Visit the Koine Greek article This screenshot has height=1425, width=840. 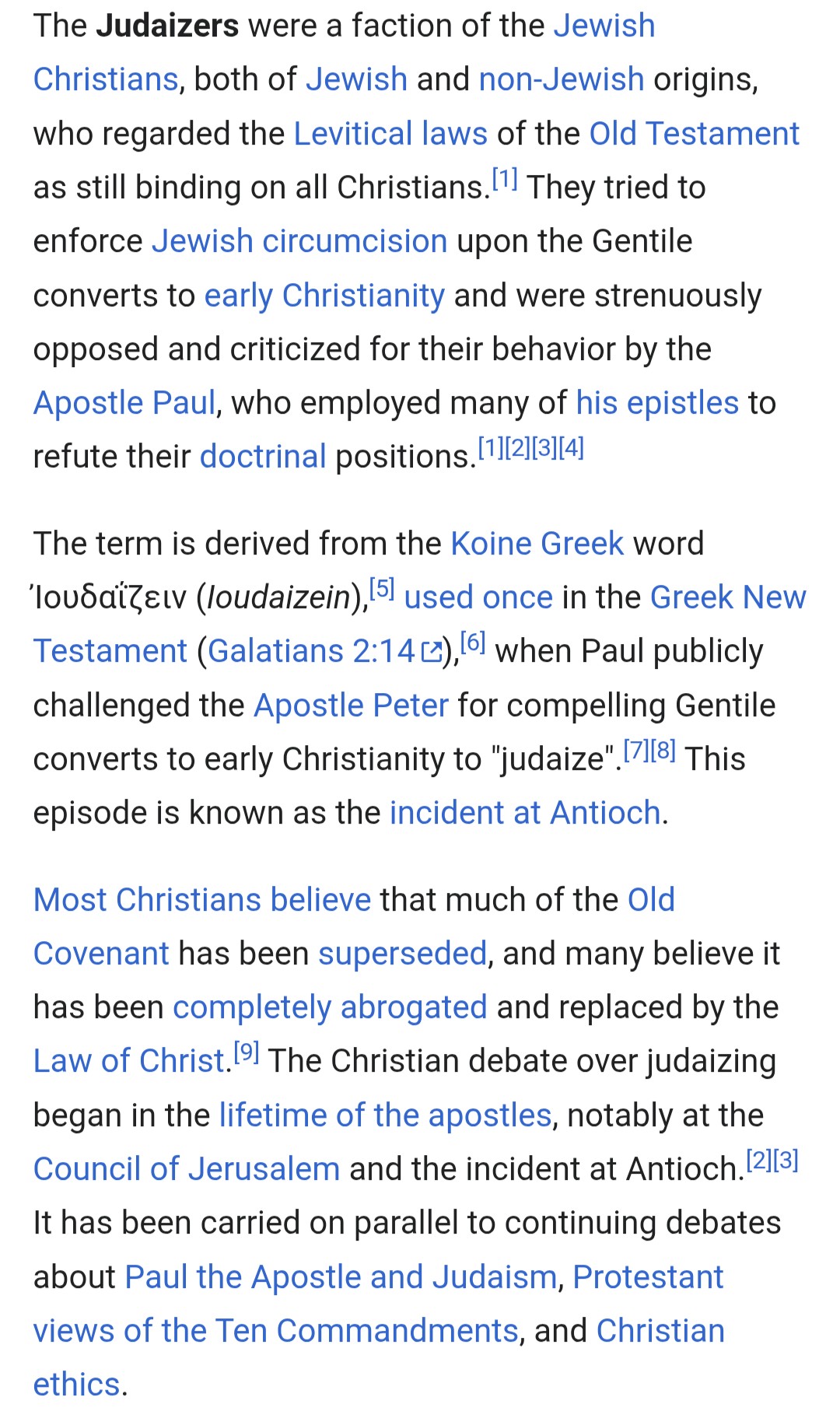[537, 544]
